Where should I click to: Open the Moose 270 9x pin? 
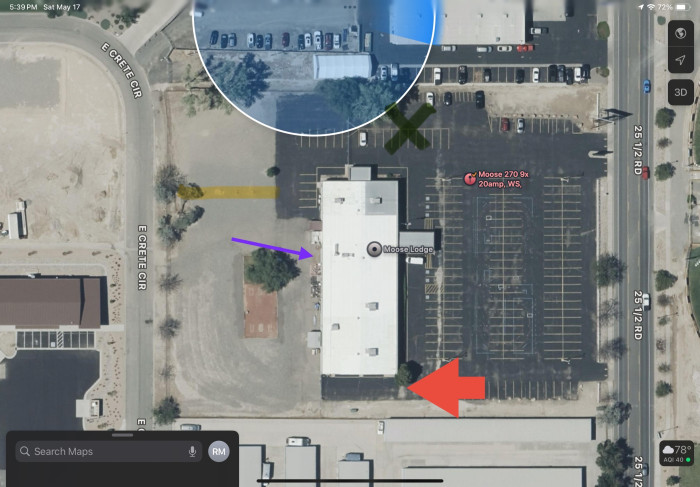coord(470,179)
